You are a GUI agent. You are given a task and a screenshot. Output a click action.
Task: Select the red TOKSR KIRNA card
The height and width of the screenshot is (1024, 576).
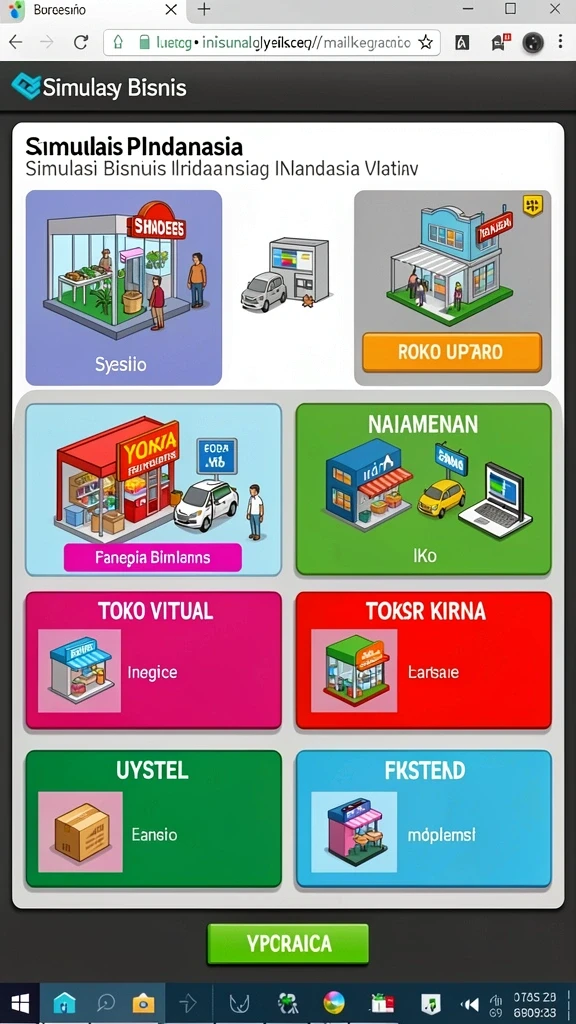[x=423, y=660]
